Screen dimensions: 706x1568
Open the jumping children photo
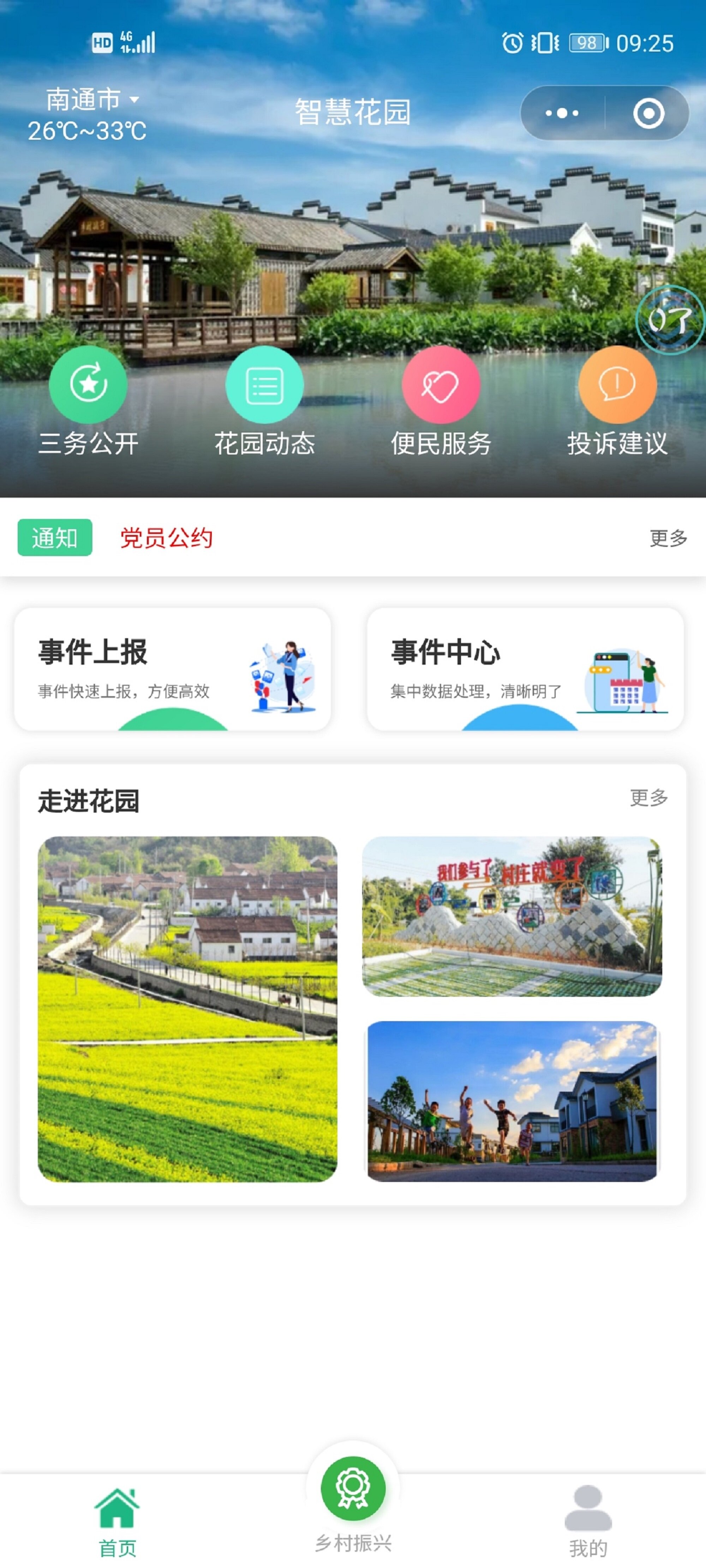point(512,1101)
